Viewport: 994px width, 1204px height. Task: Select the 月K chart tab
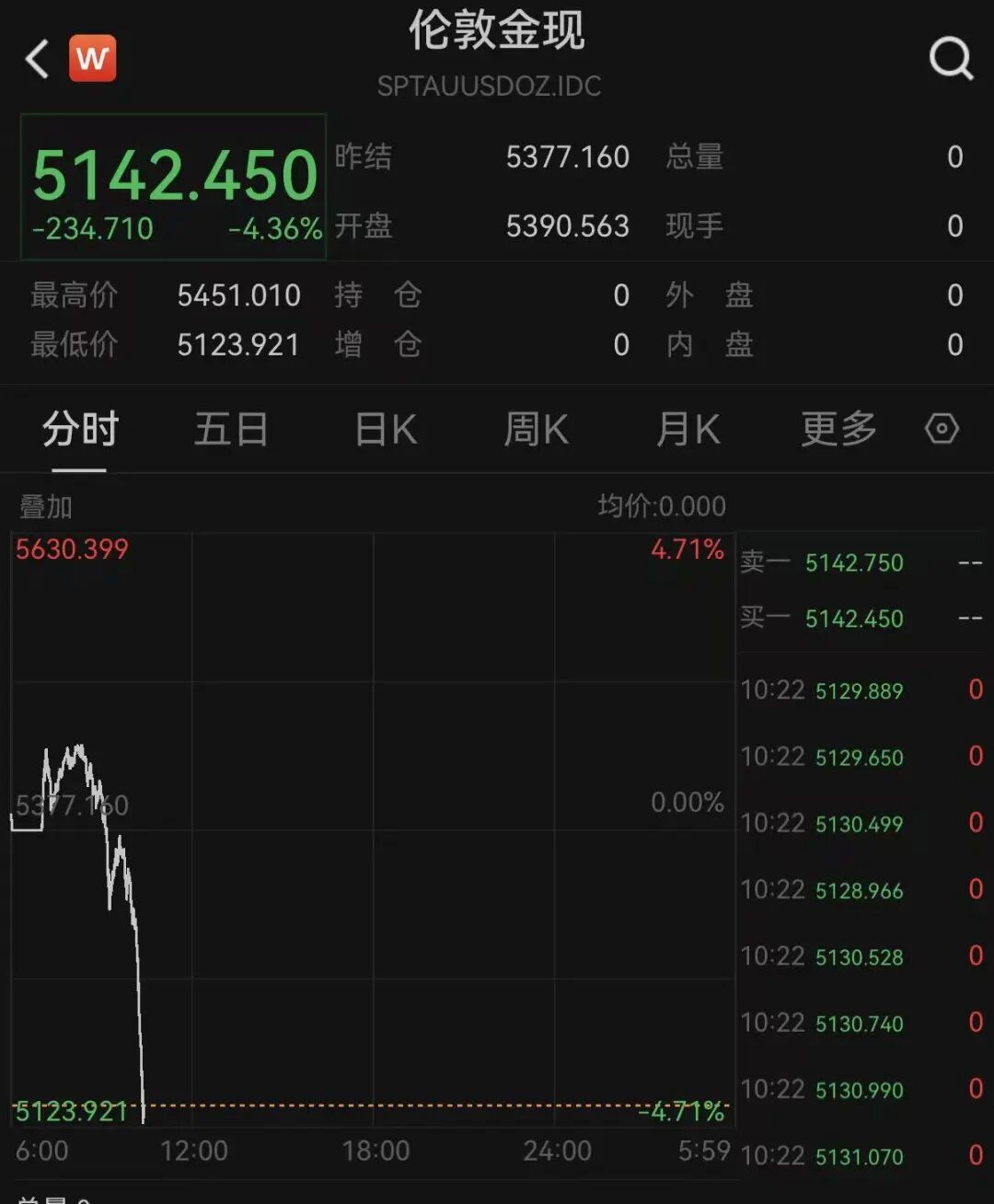coord(688,430)
